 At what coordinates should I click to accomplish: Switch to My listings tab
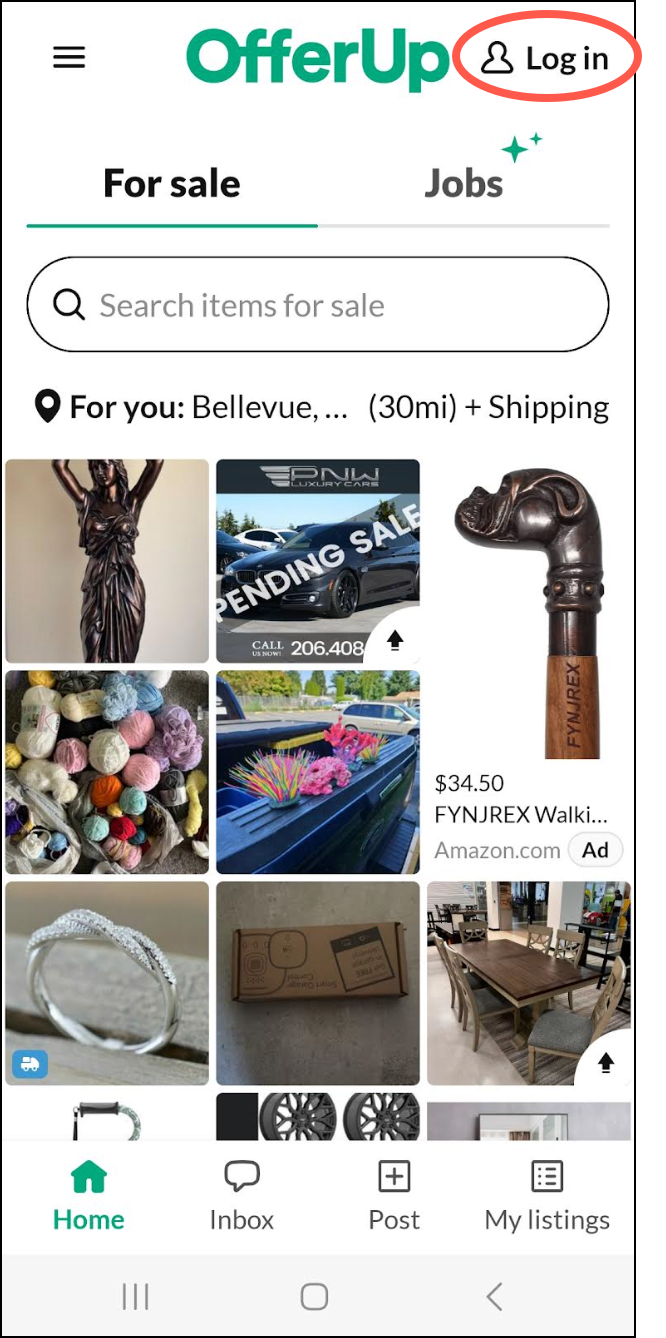547,1196
